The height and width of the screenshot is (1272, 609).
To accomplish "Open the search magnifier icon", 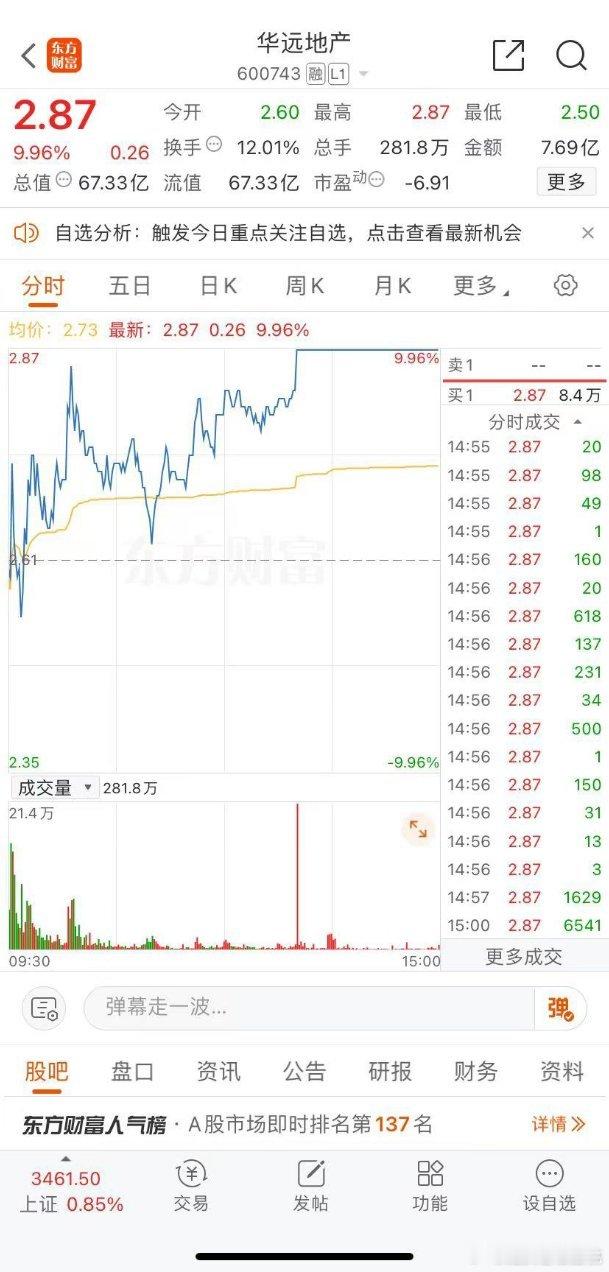I will click(x=571, y=55).
